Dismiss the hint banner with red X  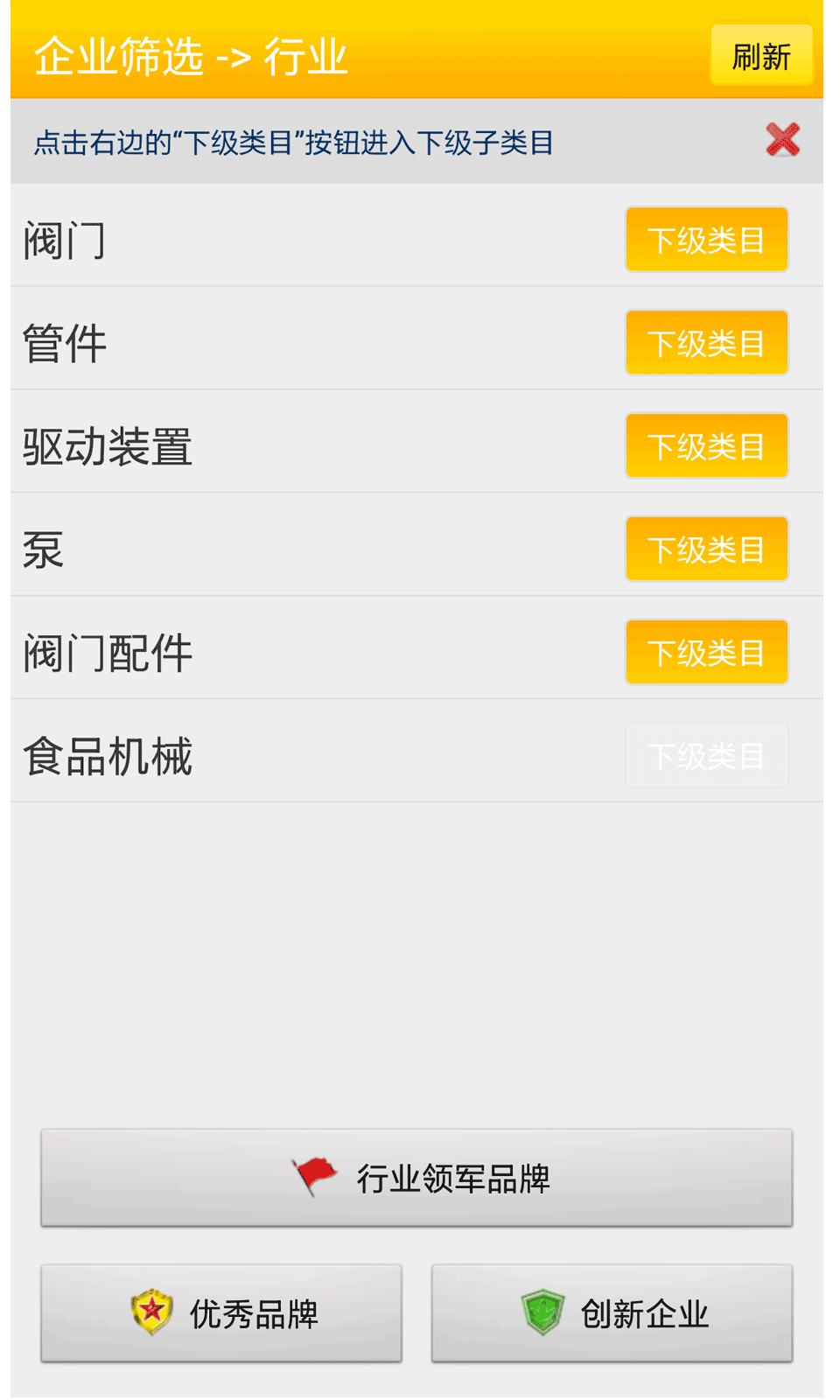(782, 140)
